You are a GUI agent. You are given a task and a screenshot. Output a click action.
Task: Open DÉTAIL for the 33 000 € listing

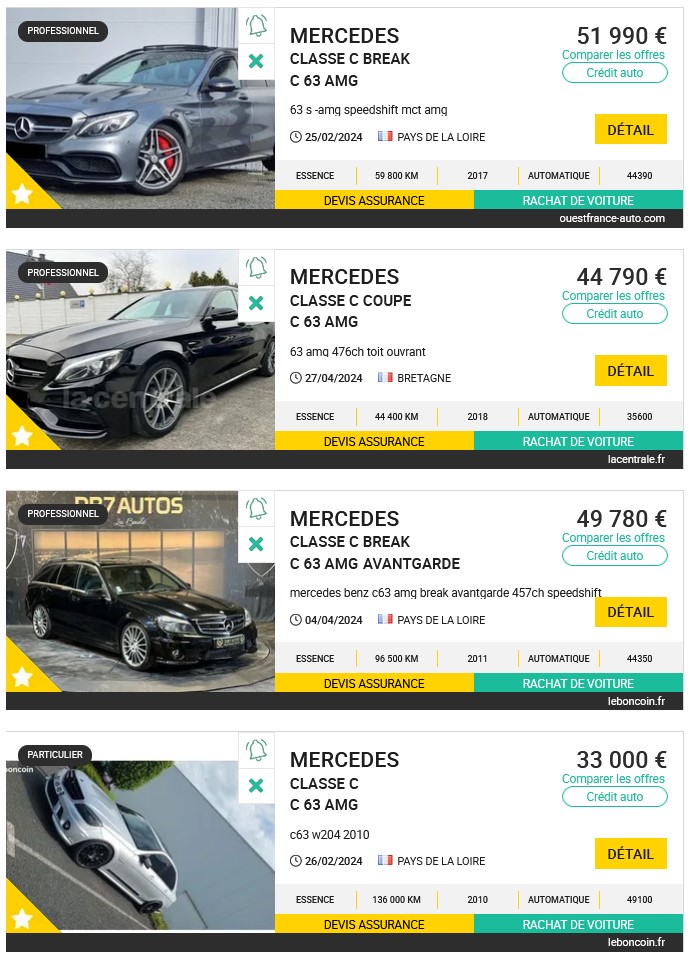coord(630,854)
